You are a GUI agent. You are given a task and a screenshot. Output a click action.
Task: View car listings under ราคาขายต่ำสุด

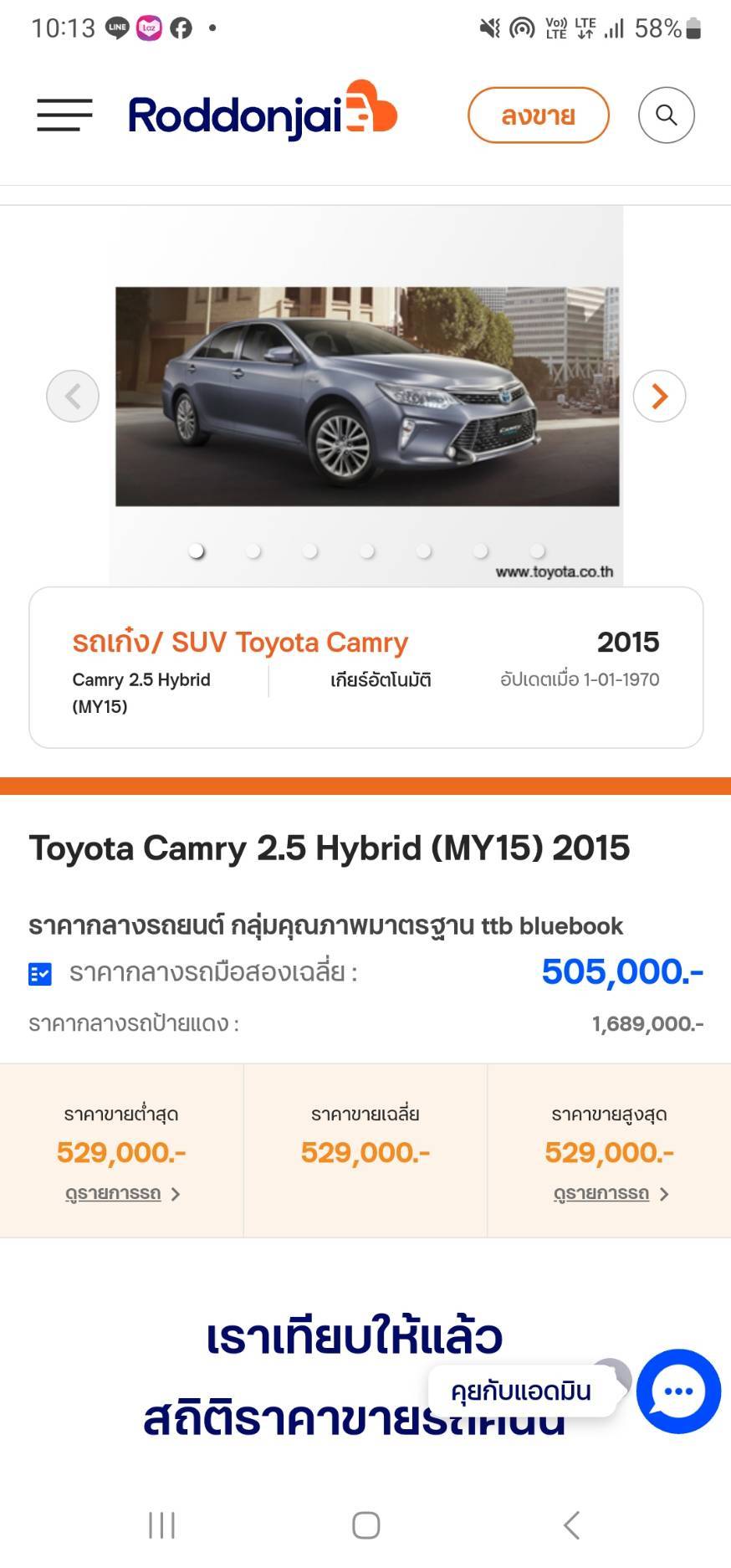click(x=122, y=1193)
